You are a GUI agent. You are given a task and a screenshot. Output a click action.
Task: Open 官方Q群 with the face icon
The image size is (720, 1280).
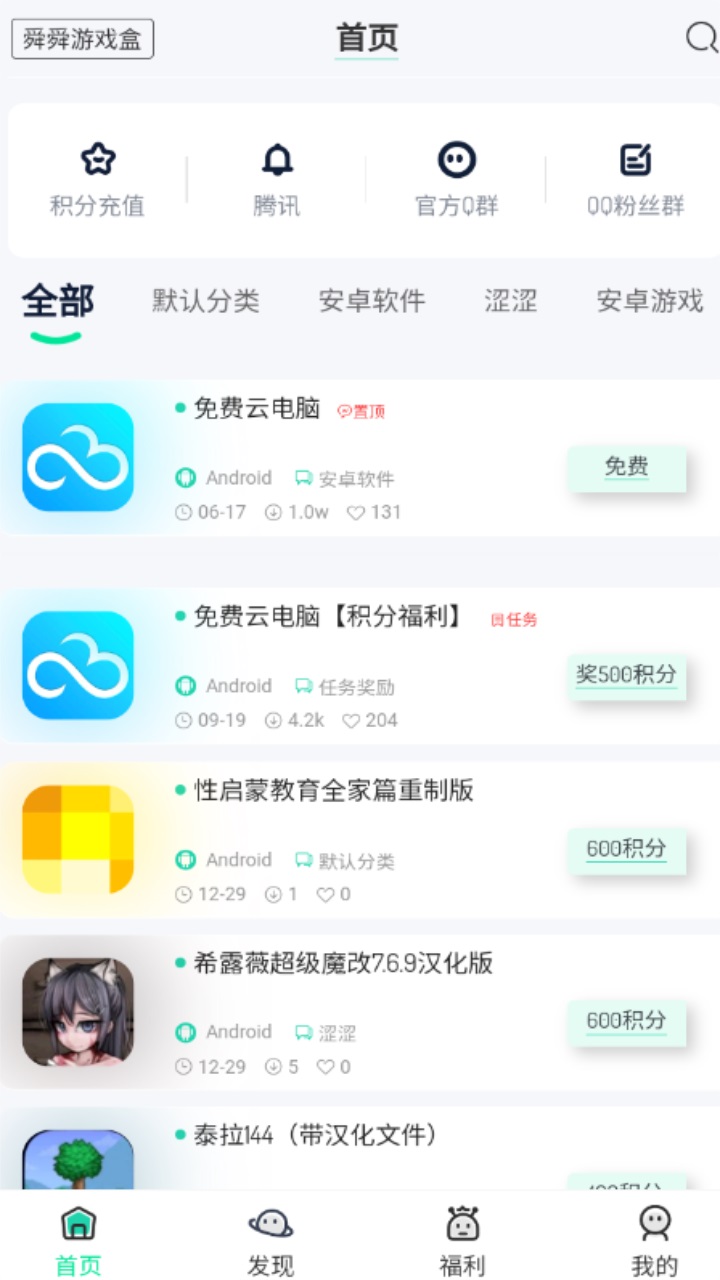(455, 158)
